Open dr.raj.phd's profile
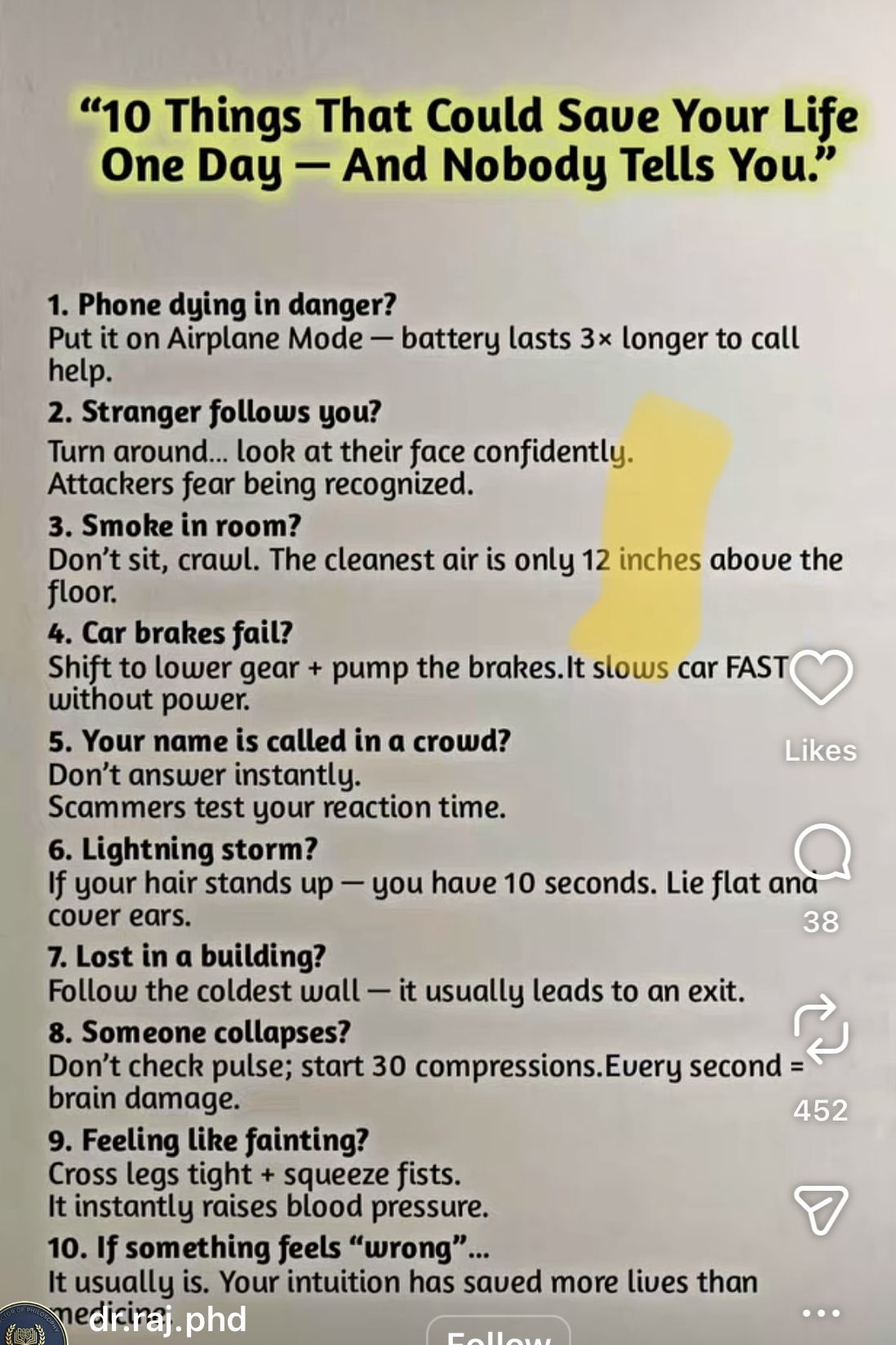The image size is (896, 1345). point(167,1320)
